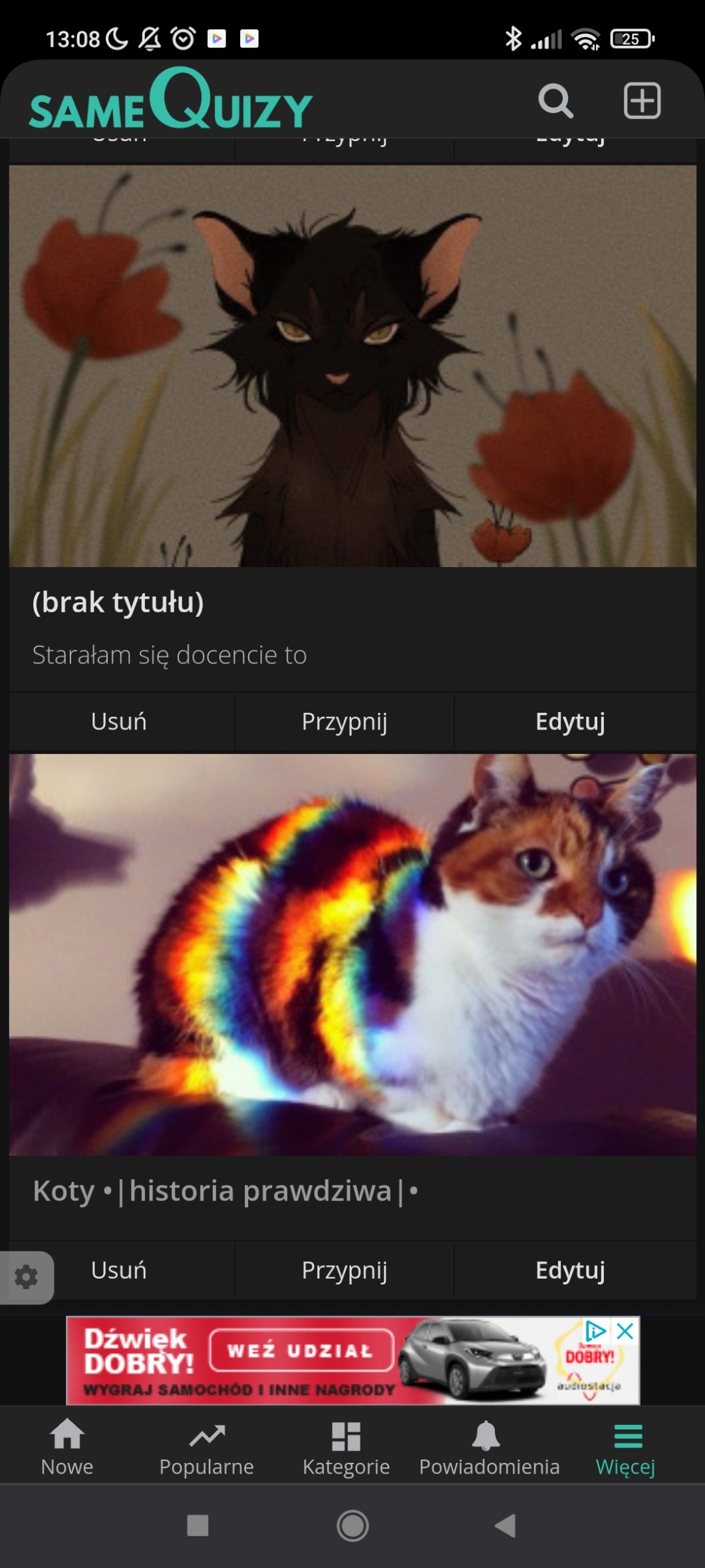Delete the "Koty historia prawdziwa" quiz
705x1568 pixels.
(118, 1270)
